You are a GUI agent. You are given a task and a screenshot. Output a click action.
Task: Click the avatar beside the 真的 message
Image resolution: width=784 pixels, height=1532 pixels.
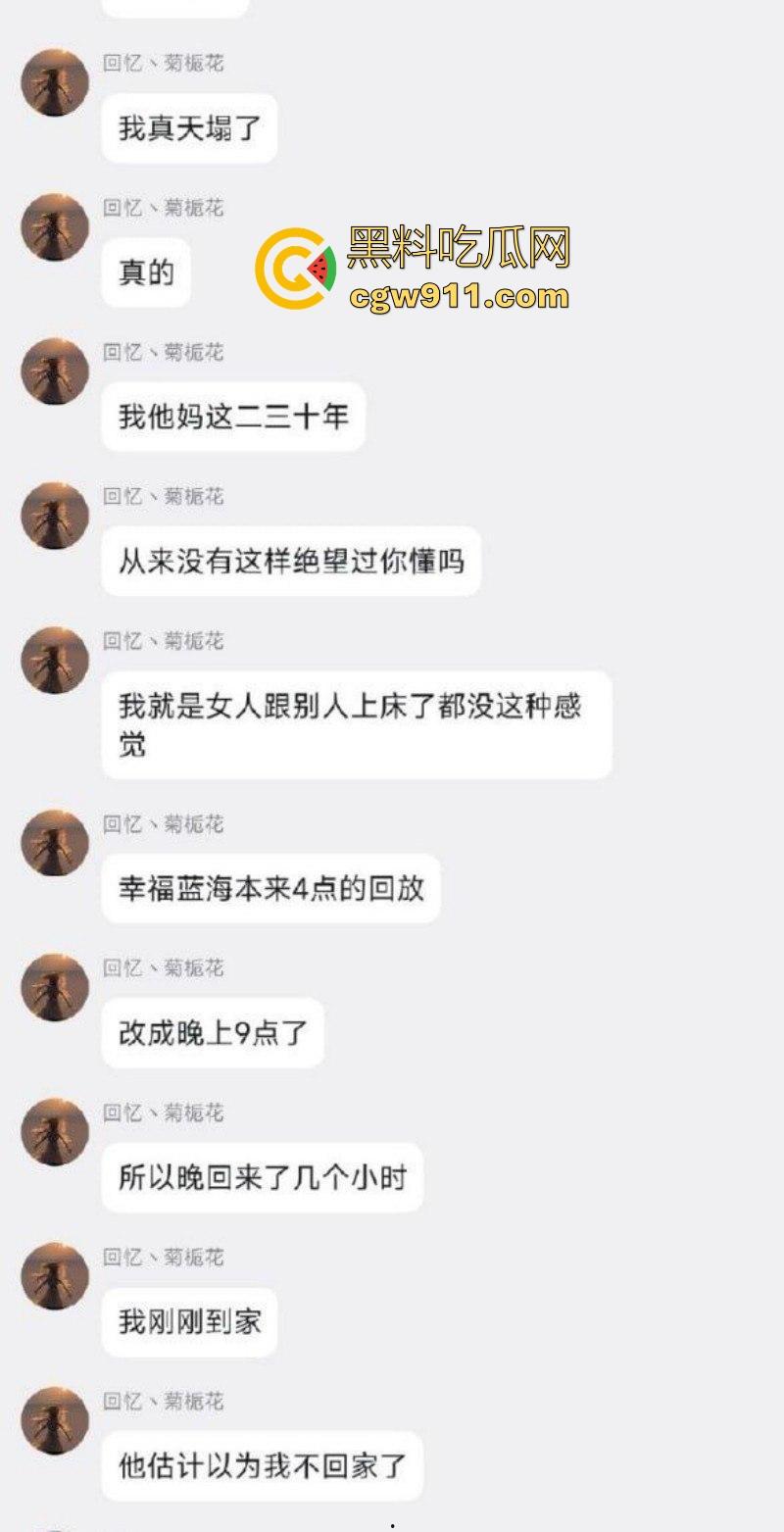click(x=51, y=227)
